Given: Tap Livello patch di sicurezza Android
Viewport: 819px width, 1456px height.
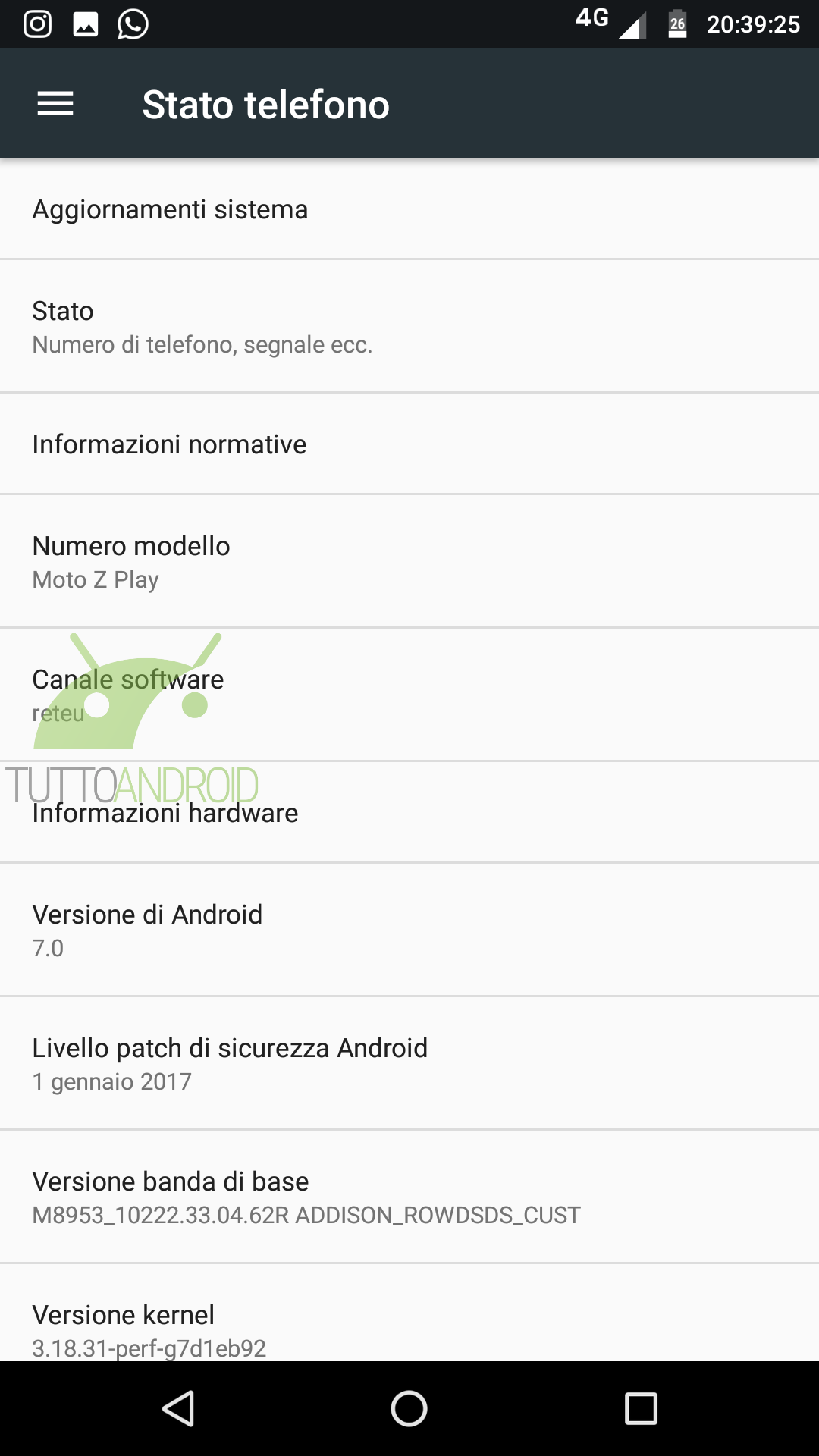Looking at the screenshot, I should pos(409,1063).
